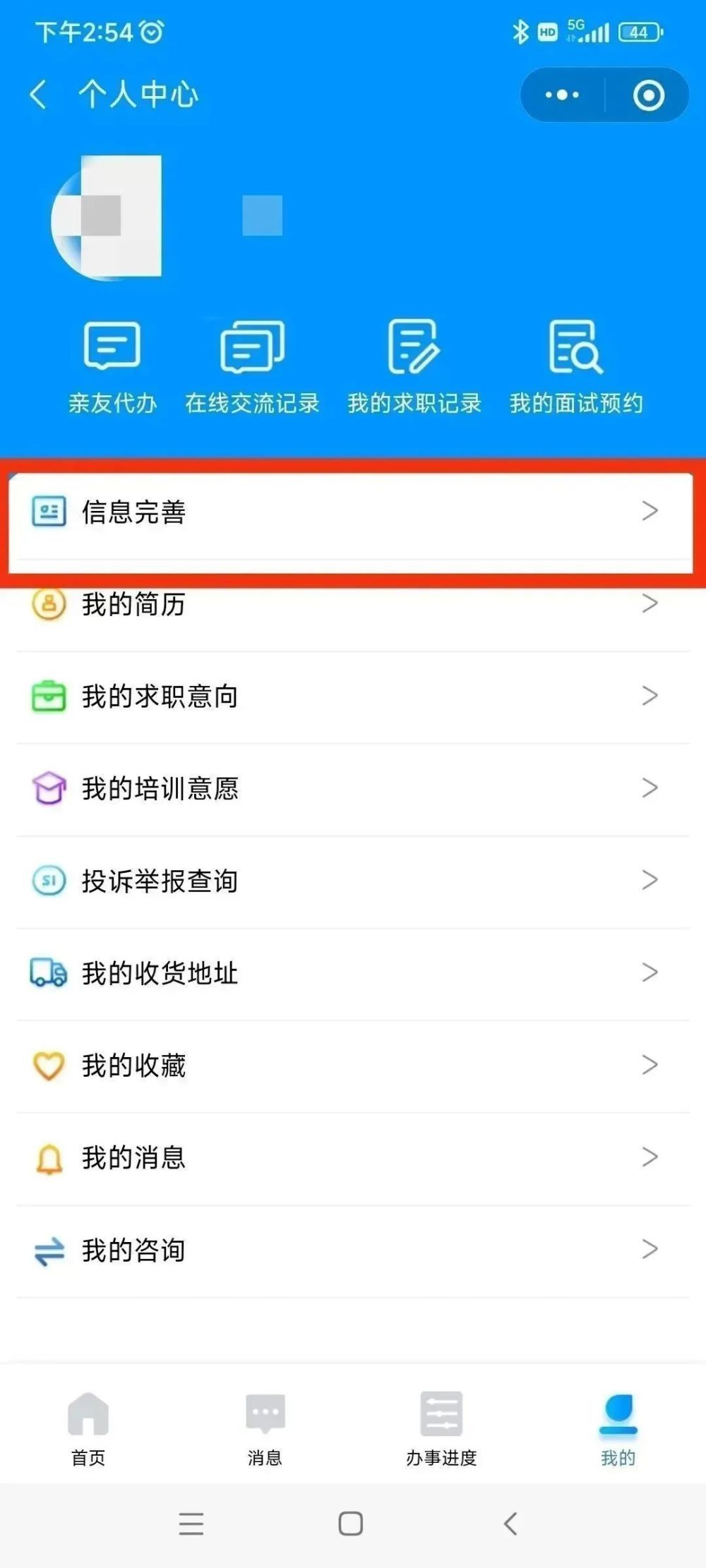The width and height of the screenshot is (706, 1568).
Task: Tap the system home button
Action: 351,1524
